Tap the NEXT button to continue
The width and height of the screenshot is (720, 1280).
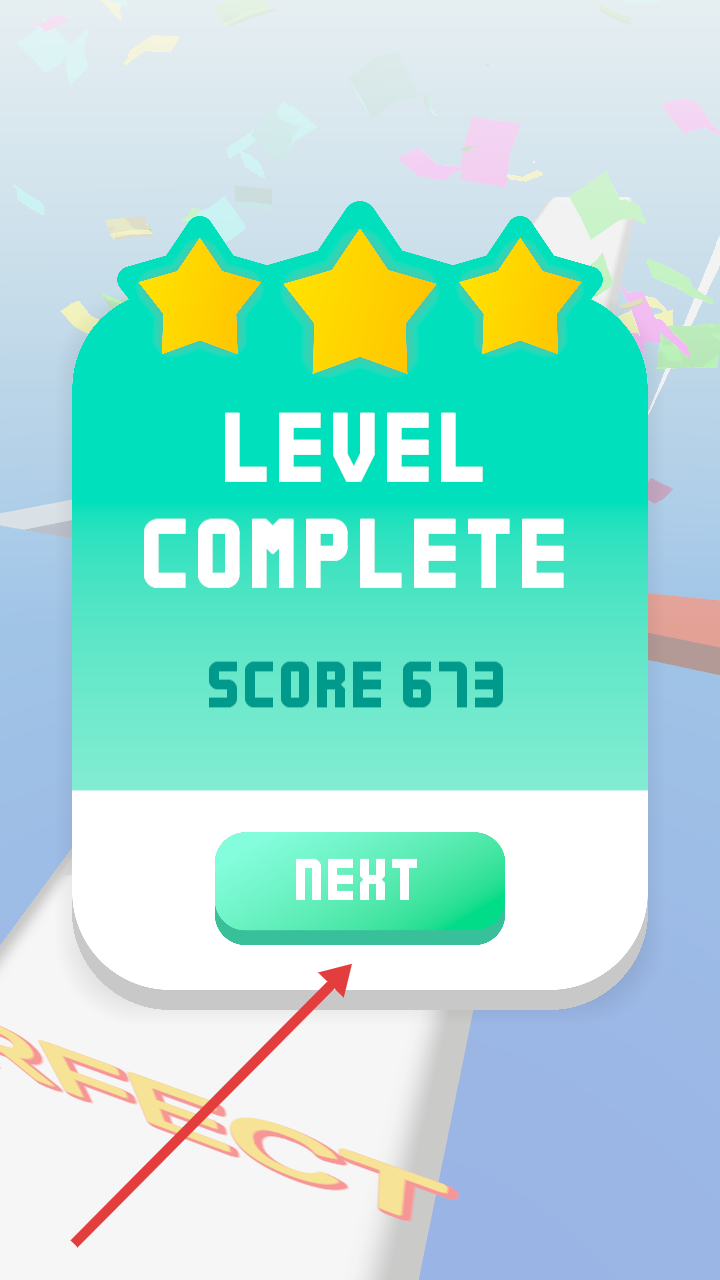tap(359, 882)
